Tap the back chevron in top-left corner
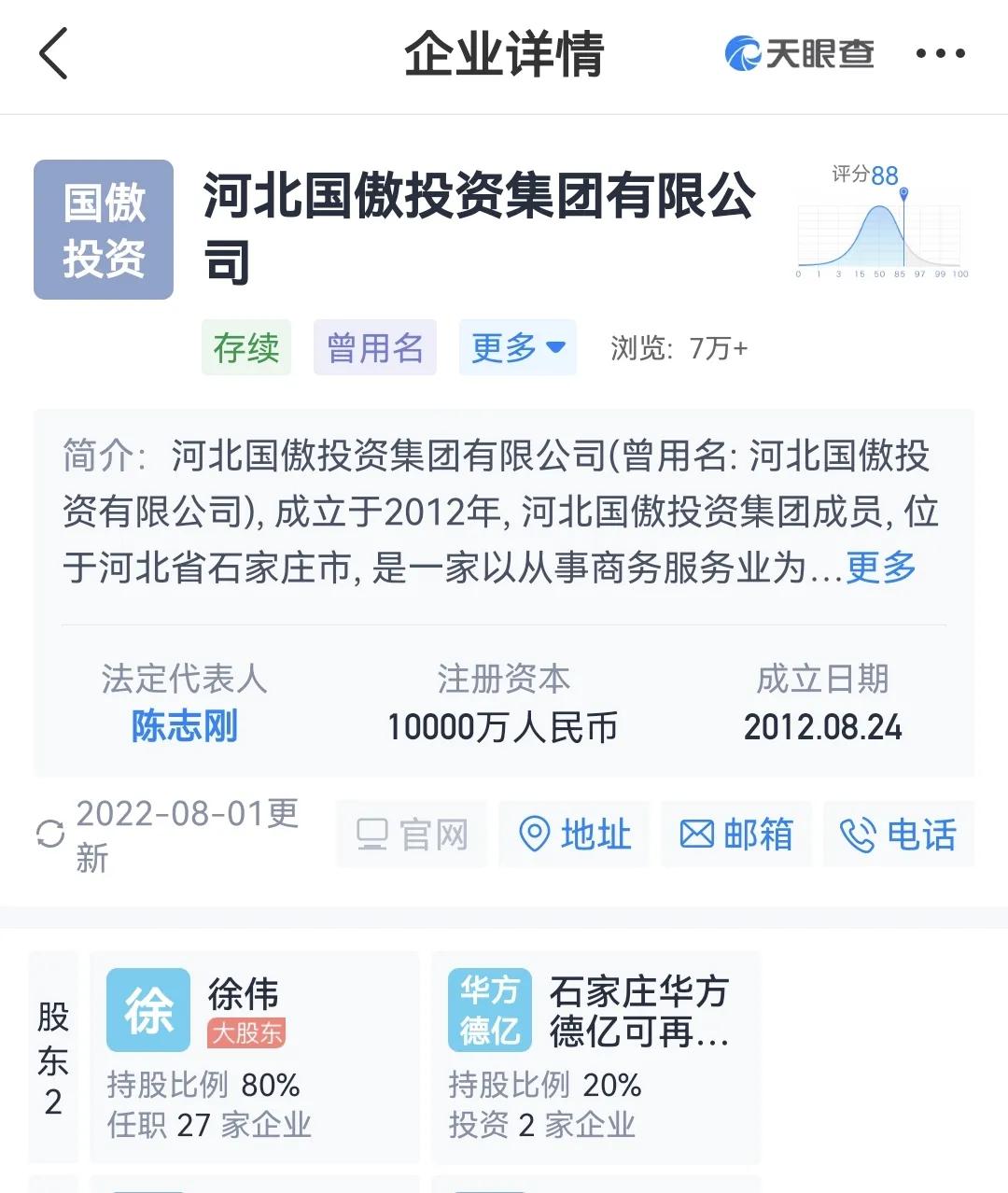This screenshot has width=1008, height=1193. point(53,53)
